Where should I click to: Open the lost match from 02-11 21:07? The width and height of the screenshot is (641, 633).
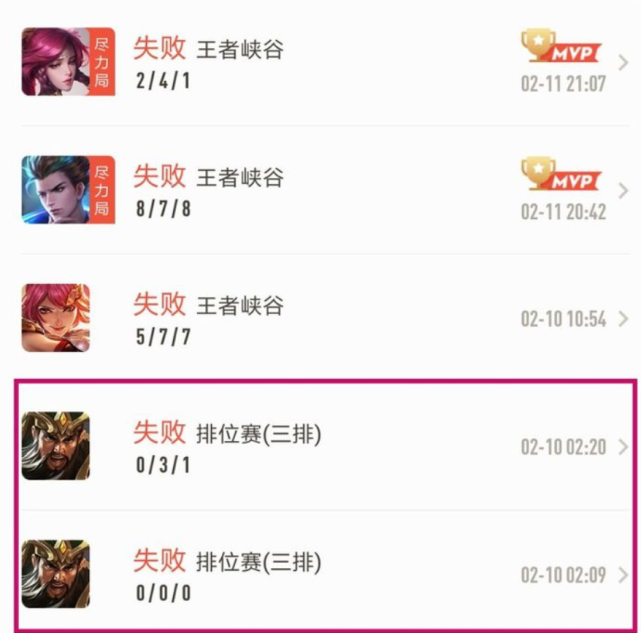click(x=320, y=62)
